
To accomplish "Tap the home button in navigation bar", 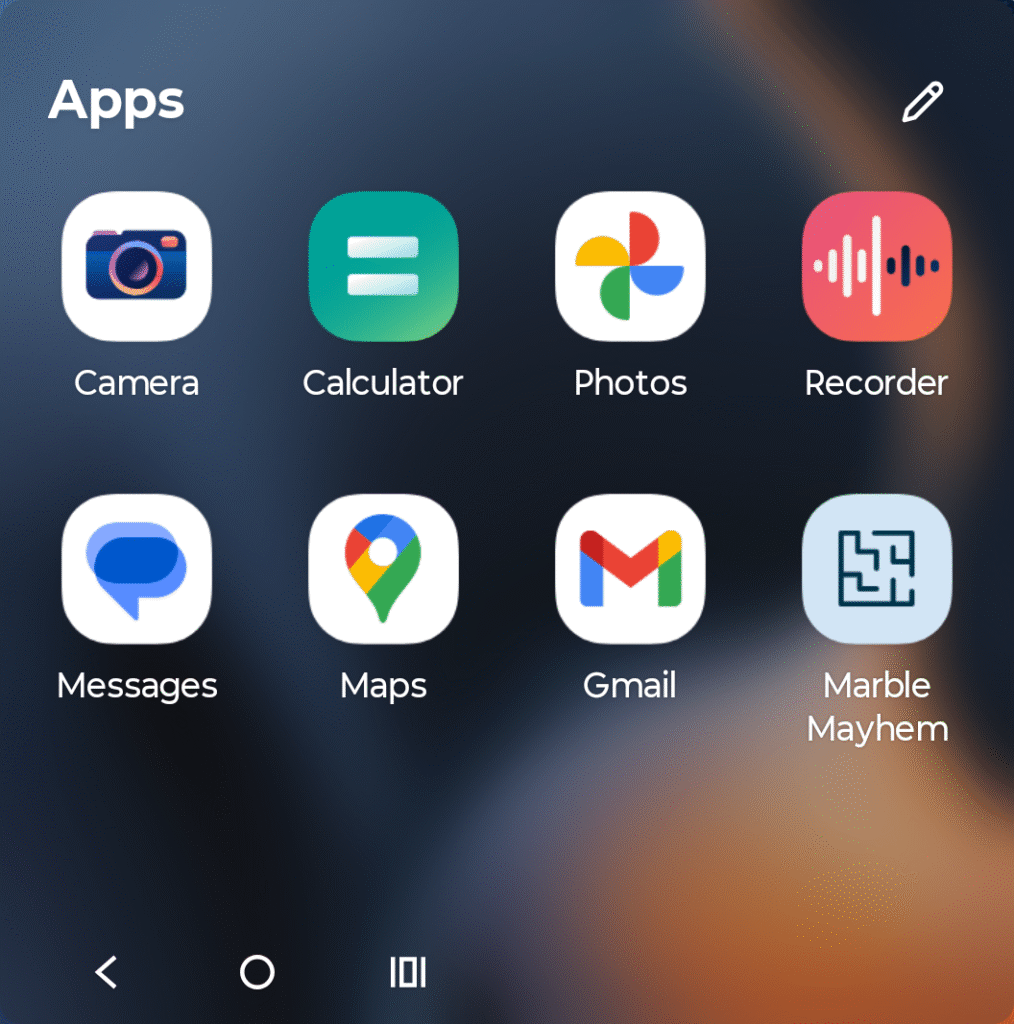I will [257, 972].
